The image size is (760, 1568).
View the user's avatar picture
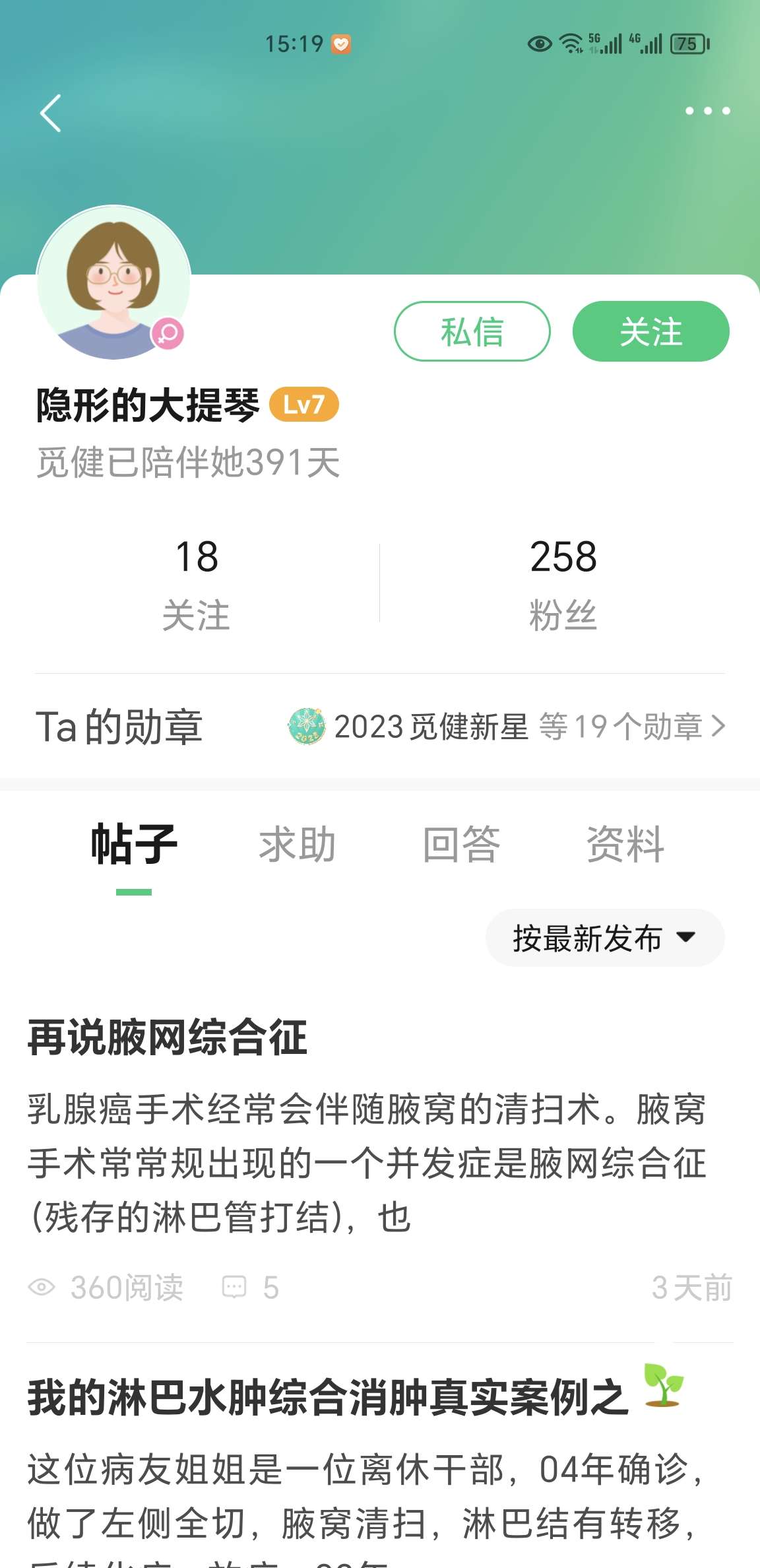113,282
